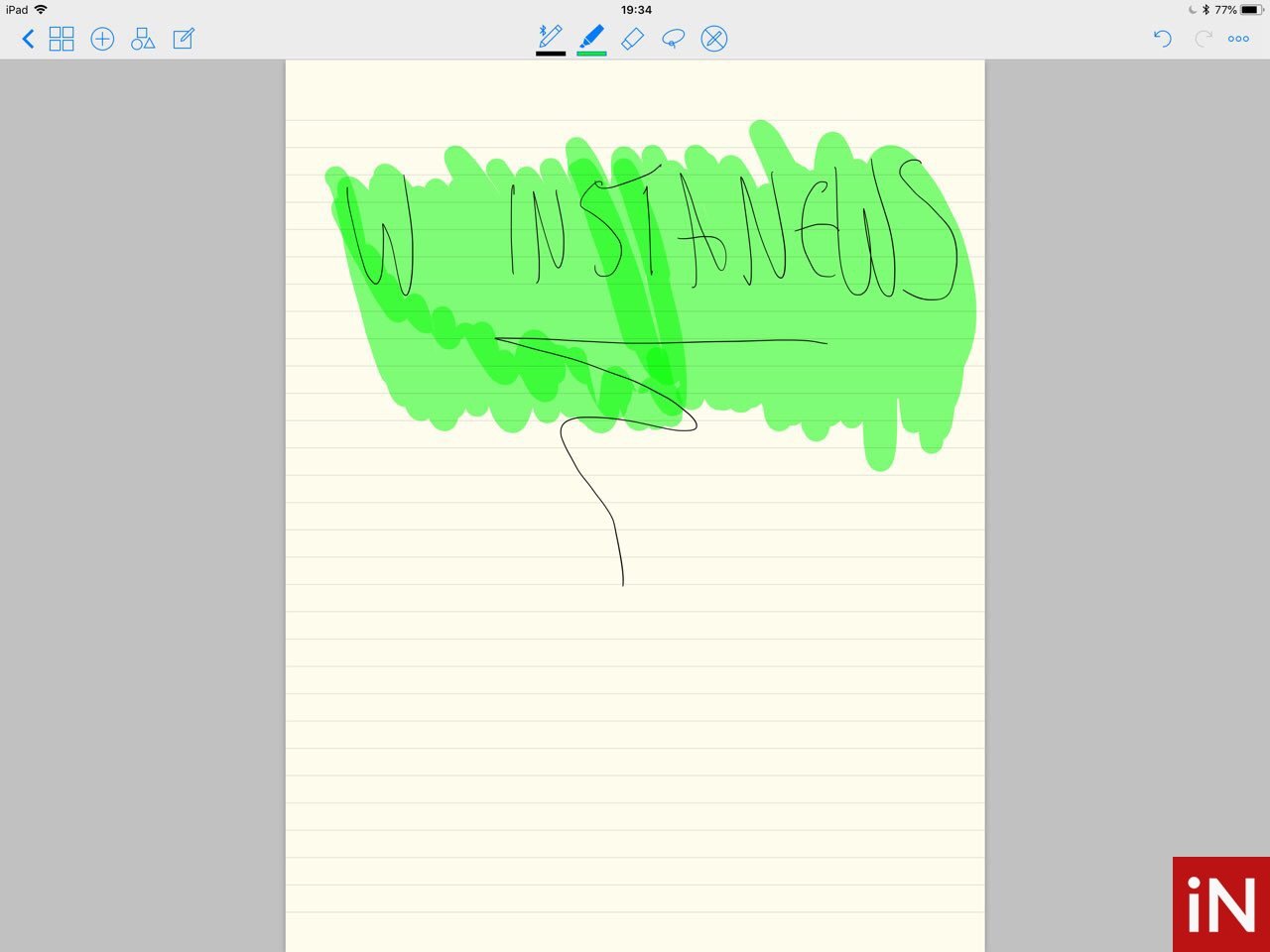Tap the edit note icon
Image resolution: width=1270 pixels, height=952 pixels.
[x=184, y=39]
